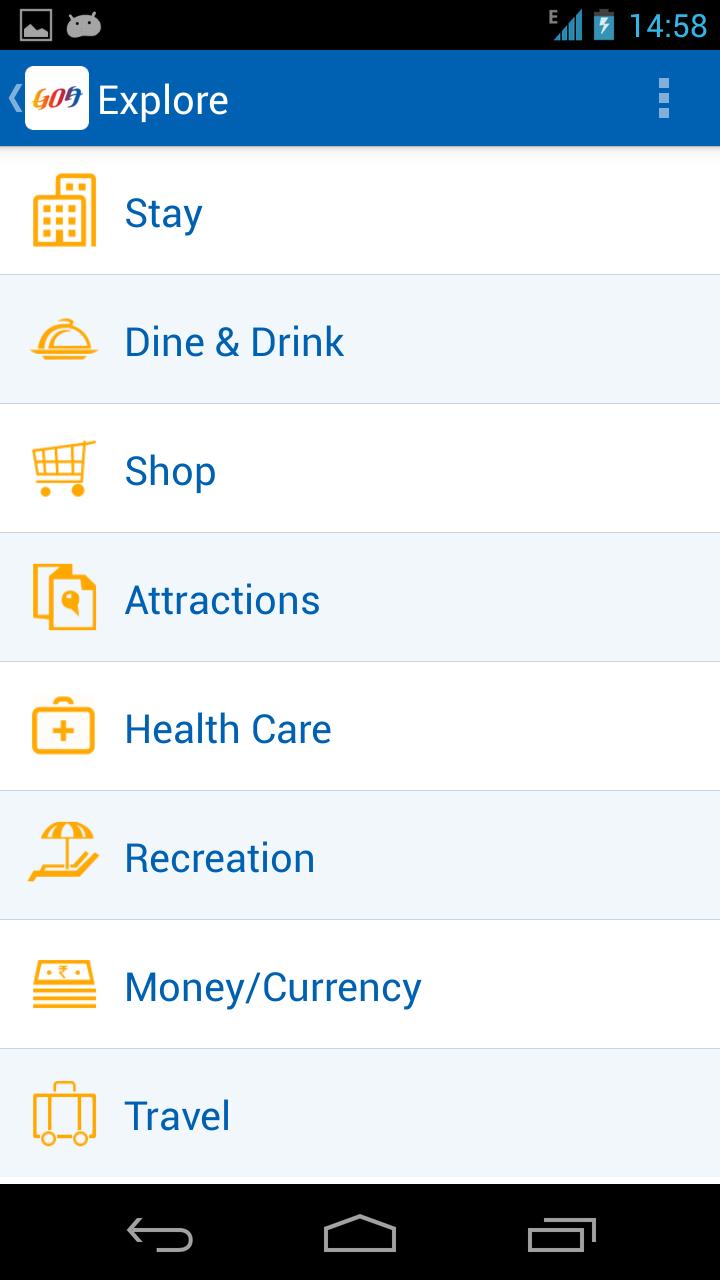The height and width of the screenshot is (1280, 720).
Task: Tap the back chevron beside the logo
Action: click(x=13, y=97)
